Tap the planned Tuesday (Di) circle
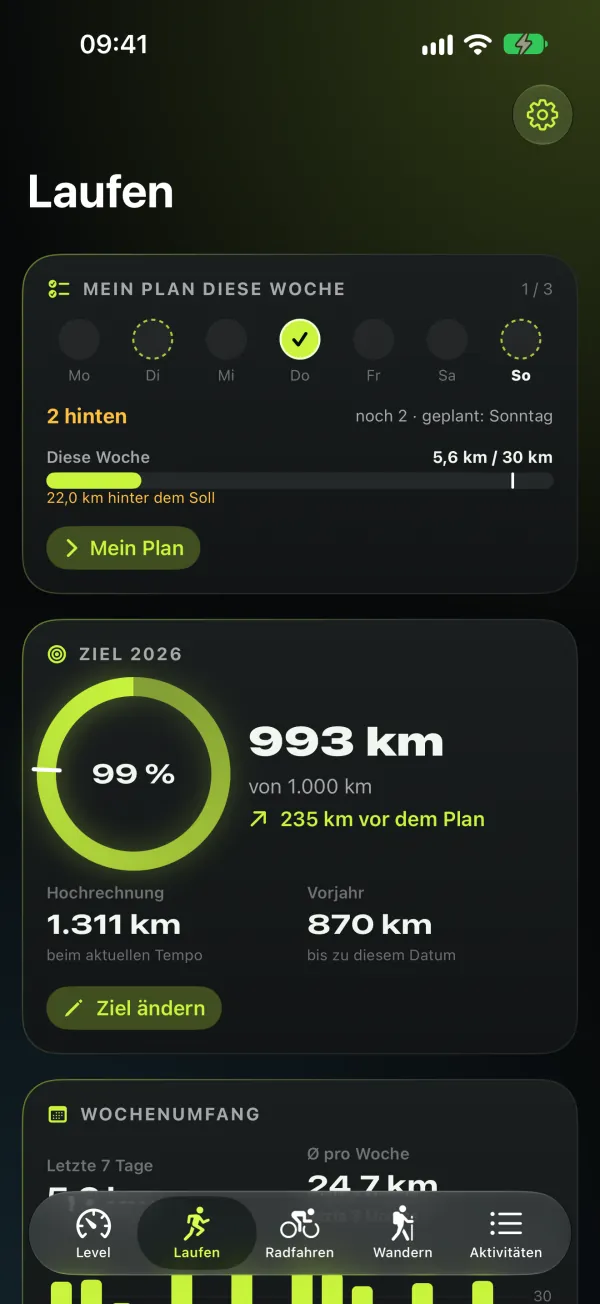The image size is (600, 1304). 153,340
